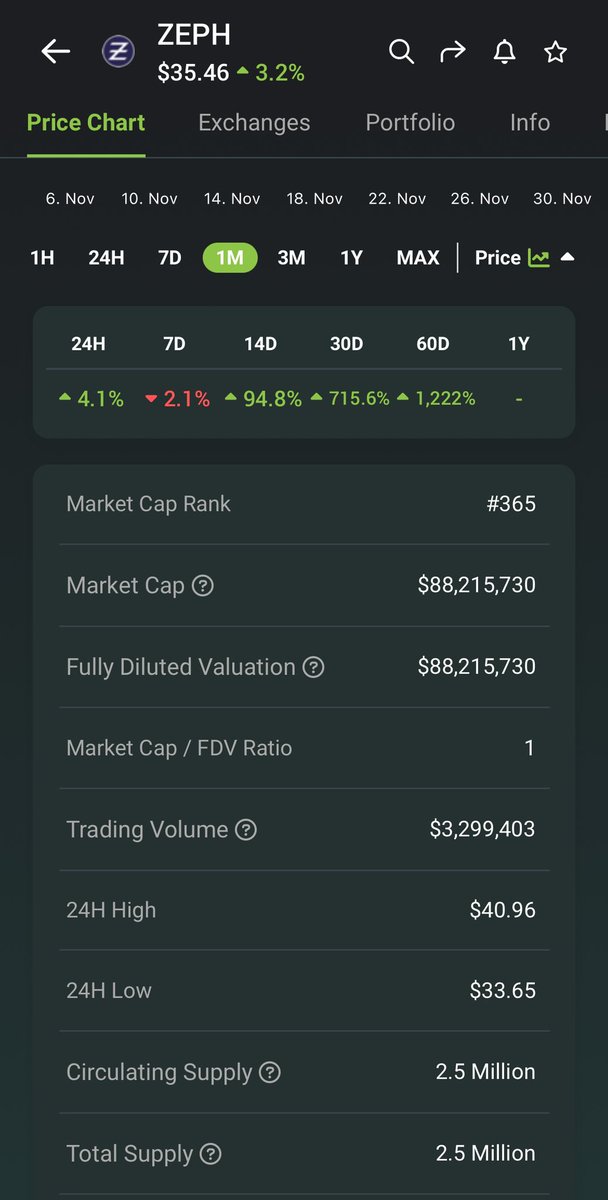This screenshot has width=608, height=1200.
Task: View the Info tab
Action: coord(529,123)
